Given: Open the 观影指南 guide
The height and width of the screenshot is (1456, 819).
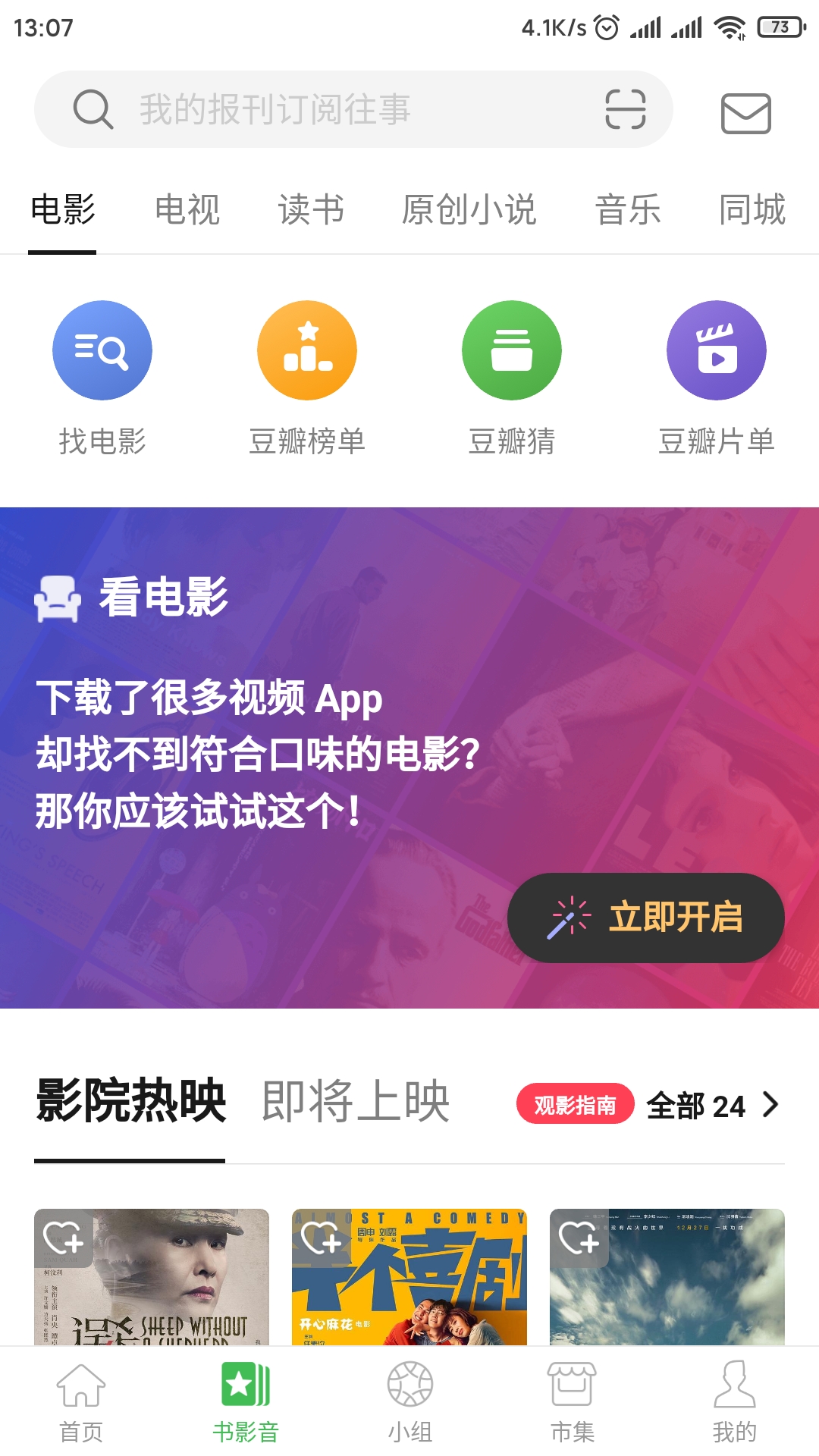Looking at the screenshot, I should pos(575,1104).
